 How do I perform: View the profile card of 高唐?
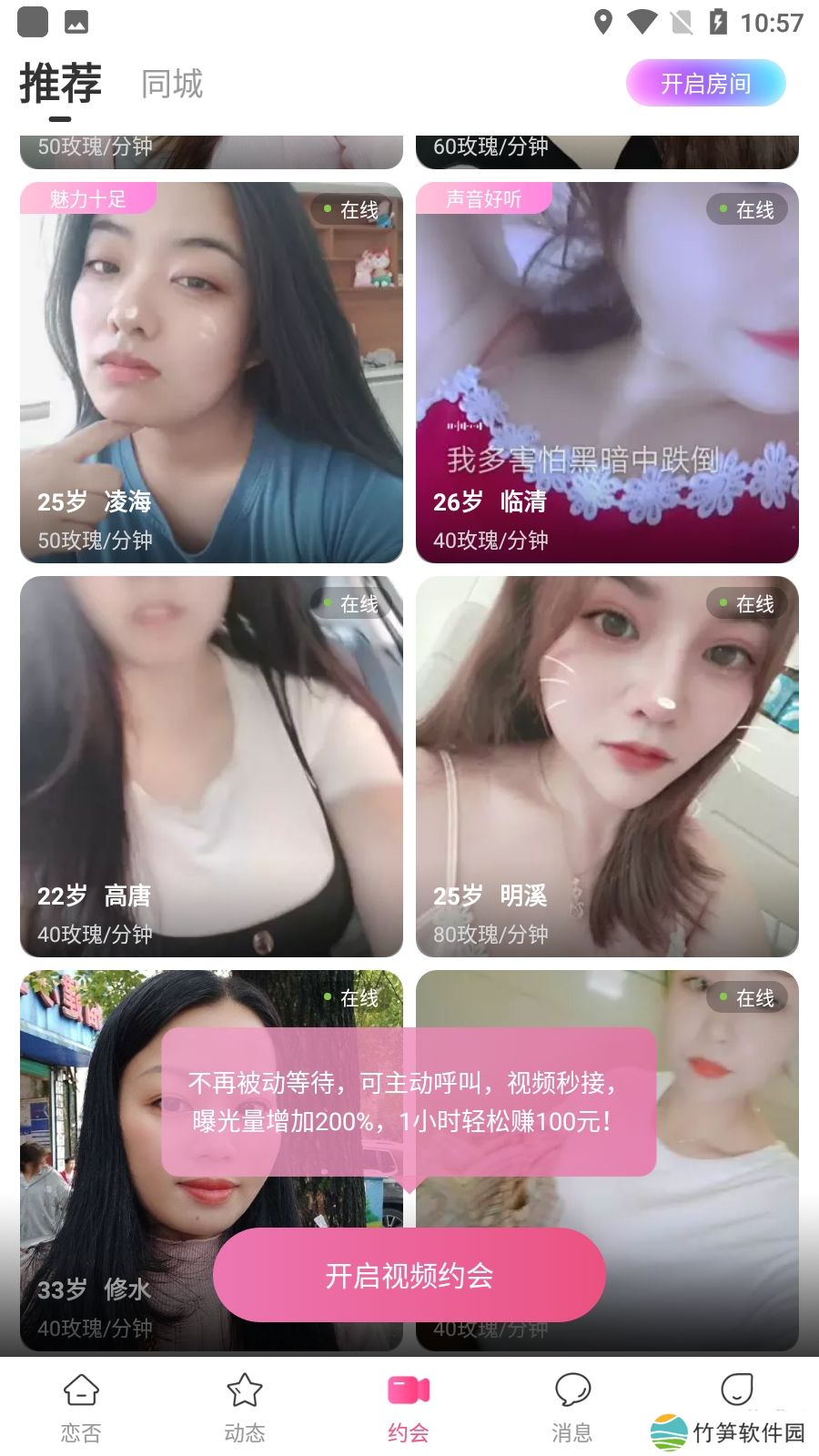(211, 766)
